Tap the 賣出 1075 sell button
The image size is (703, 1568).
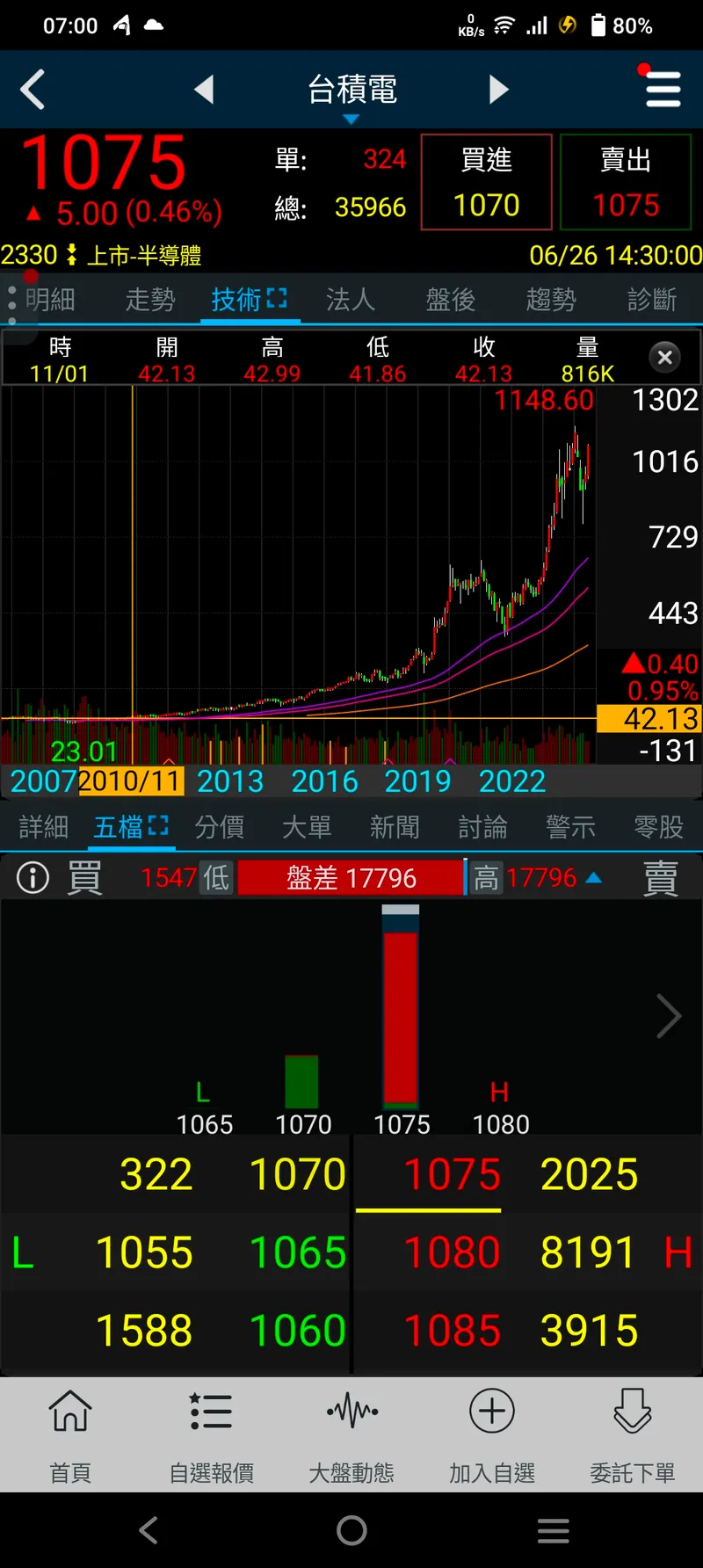pyautogui.click(x=625, y=183)
